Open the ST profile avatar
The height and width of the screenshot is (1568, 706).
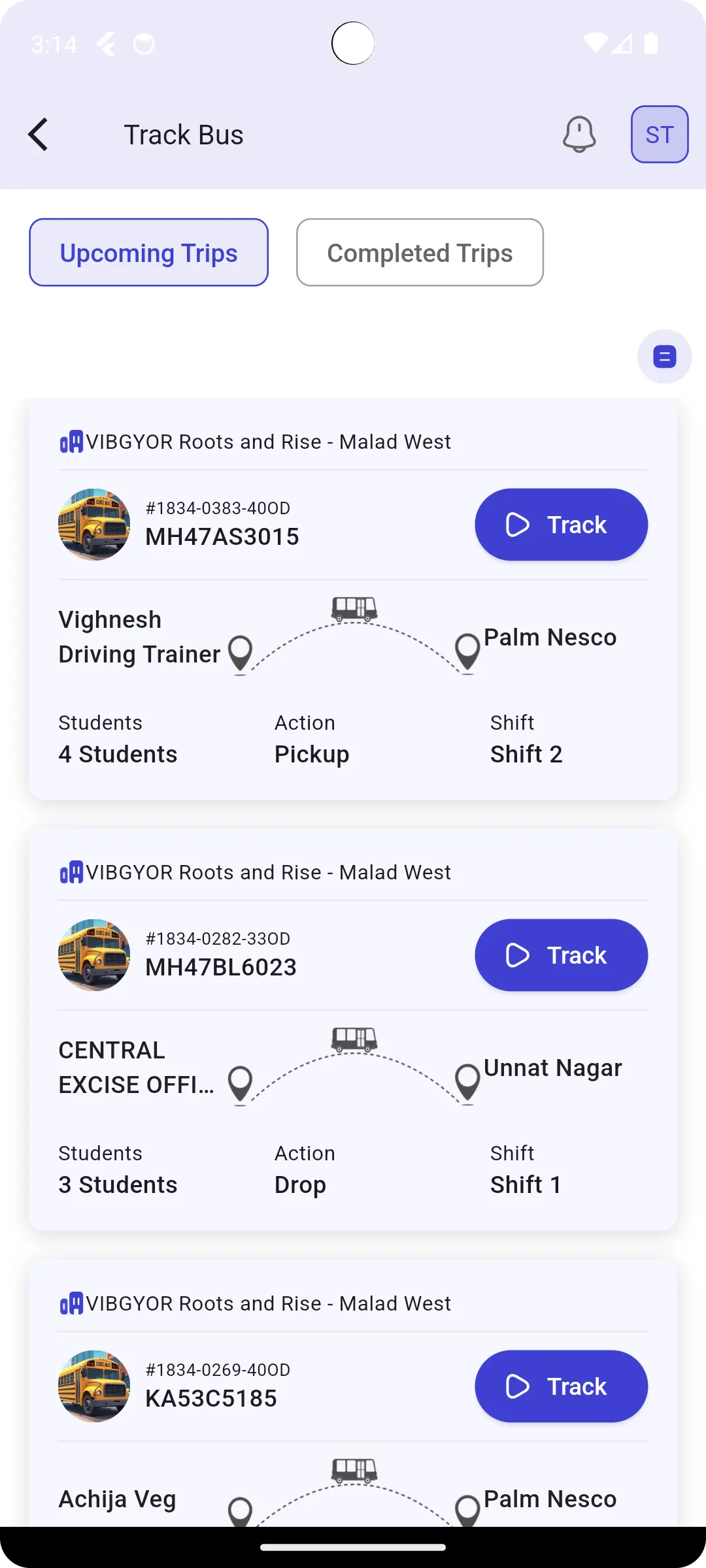(x=659, y=135)
